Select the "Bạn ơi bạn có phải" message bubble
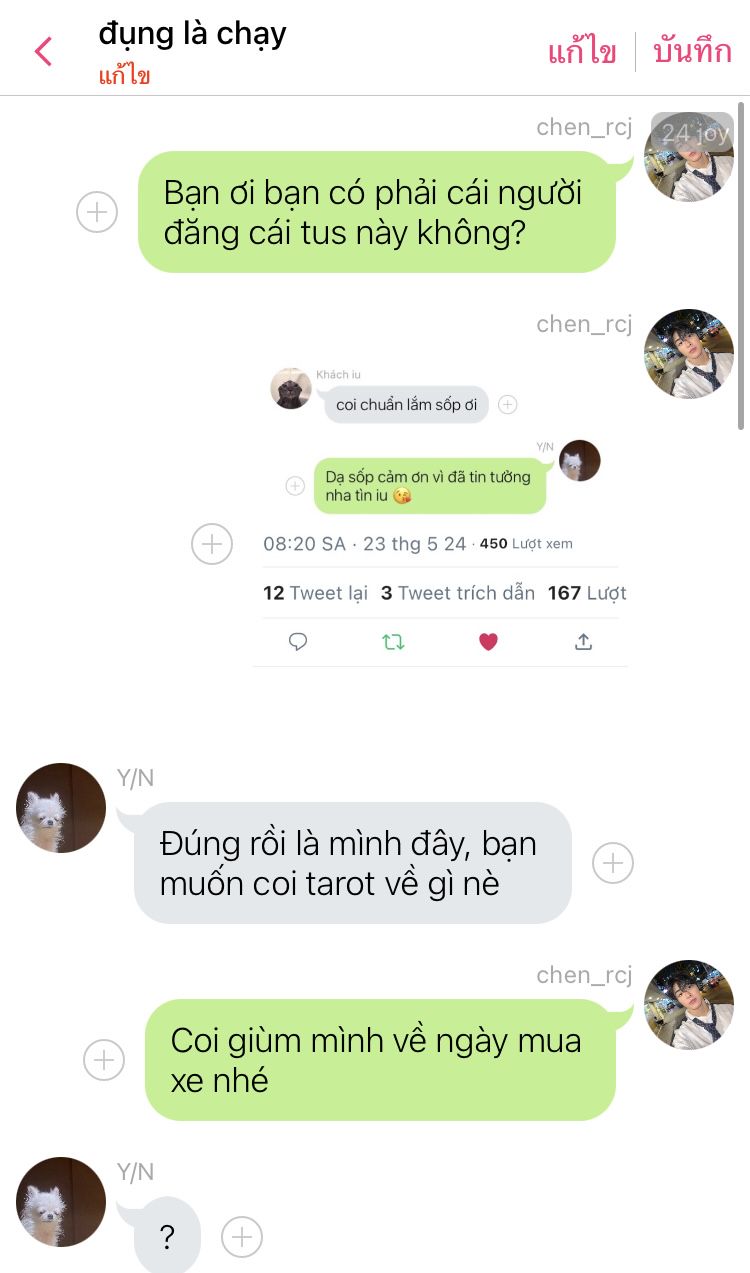 click(378, 212)
